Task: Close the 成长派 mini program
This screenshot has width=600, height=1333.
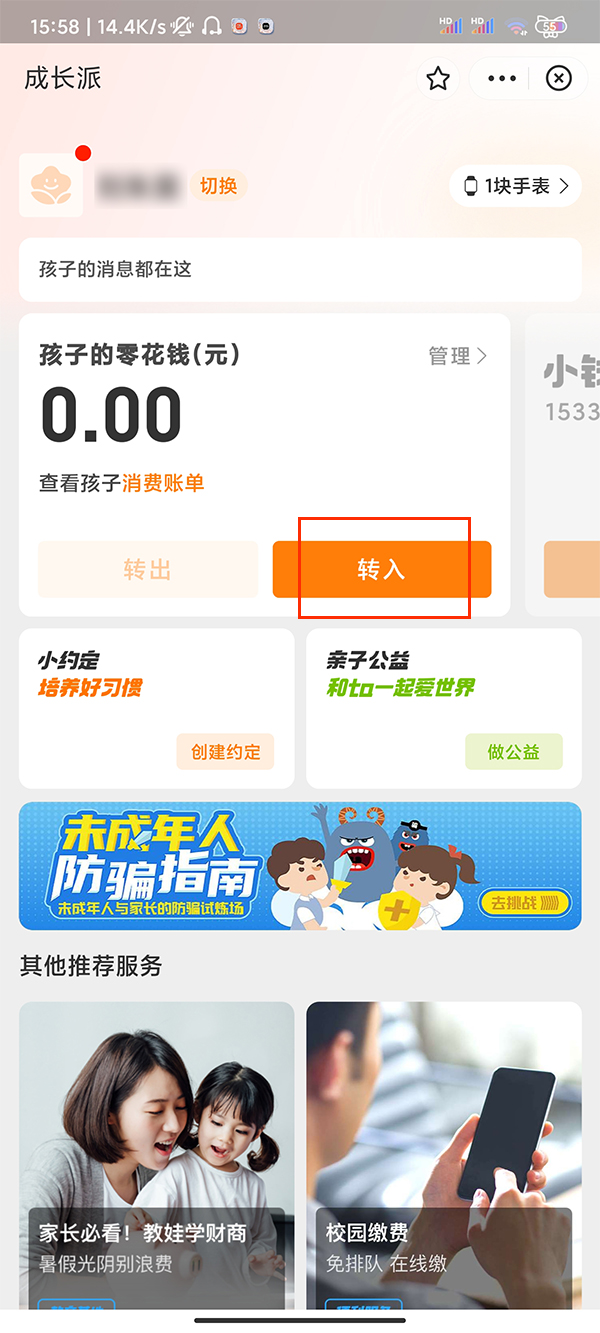Action: (x=559, y=79)
